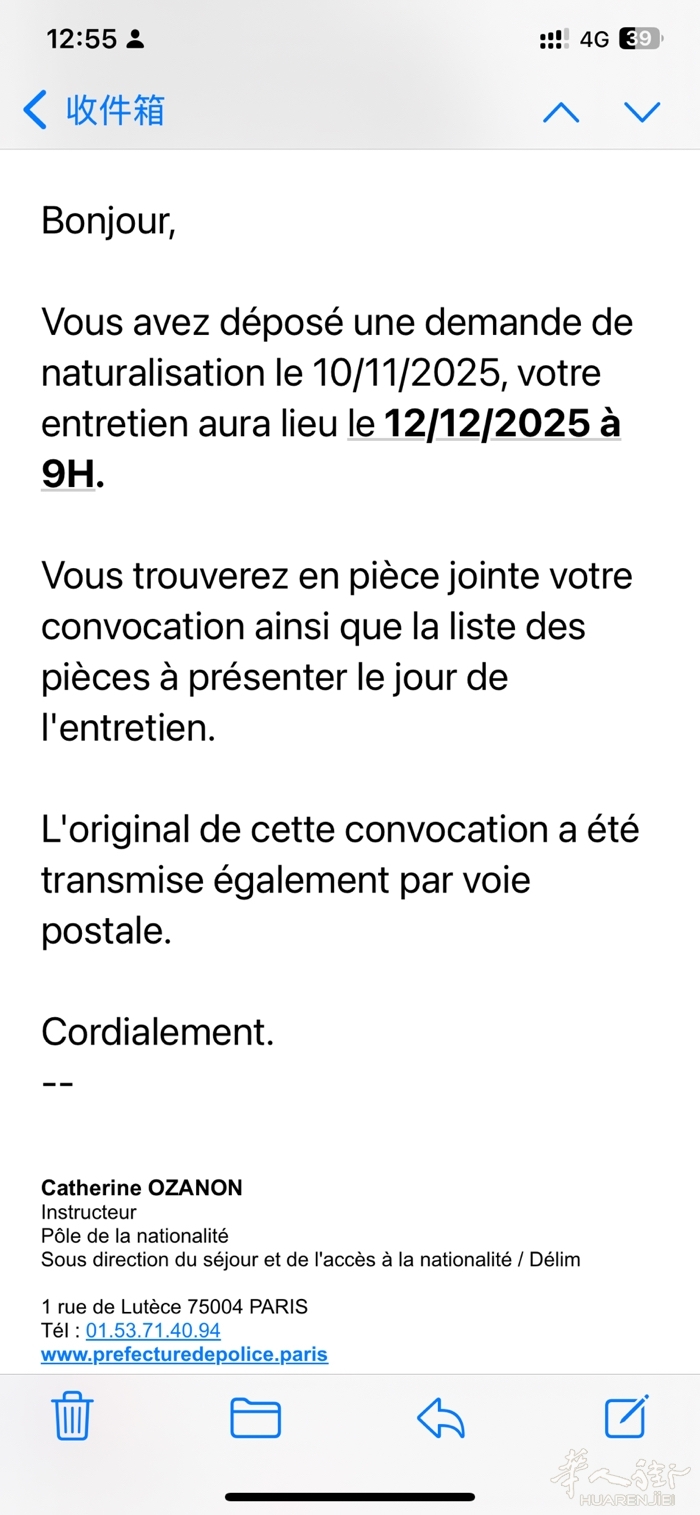This screenshot has height=1515, width=700.
Task: Compose a new email
Action: click(x=627, y=1417)
